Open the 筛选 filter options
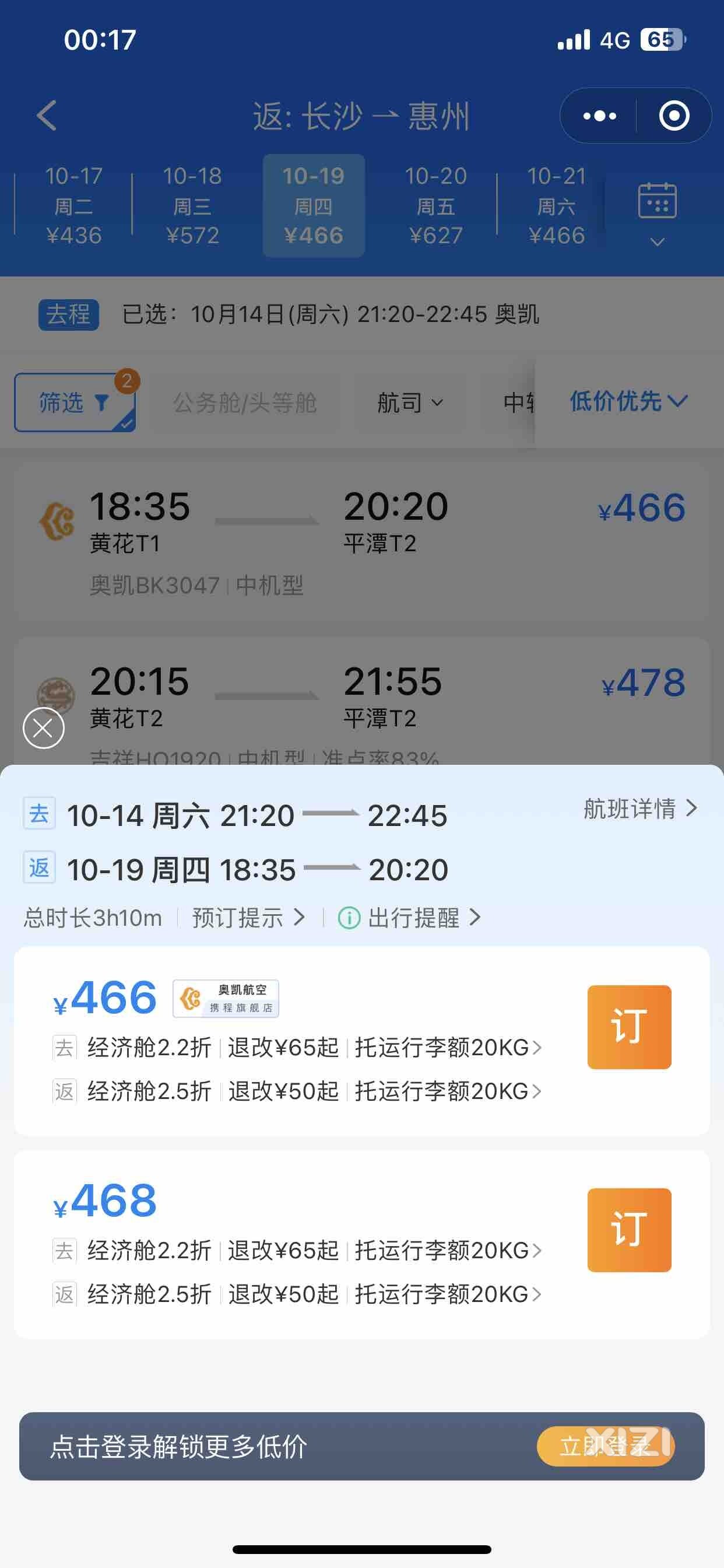The height and width of the screenshot is (1568, 724). (74, 402)
